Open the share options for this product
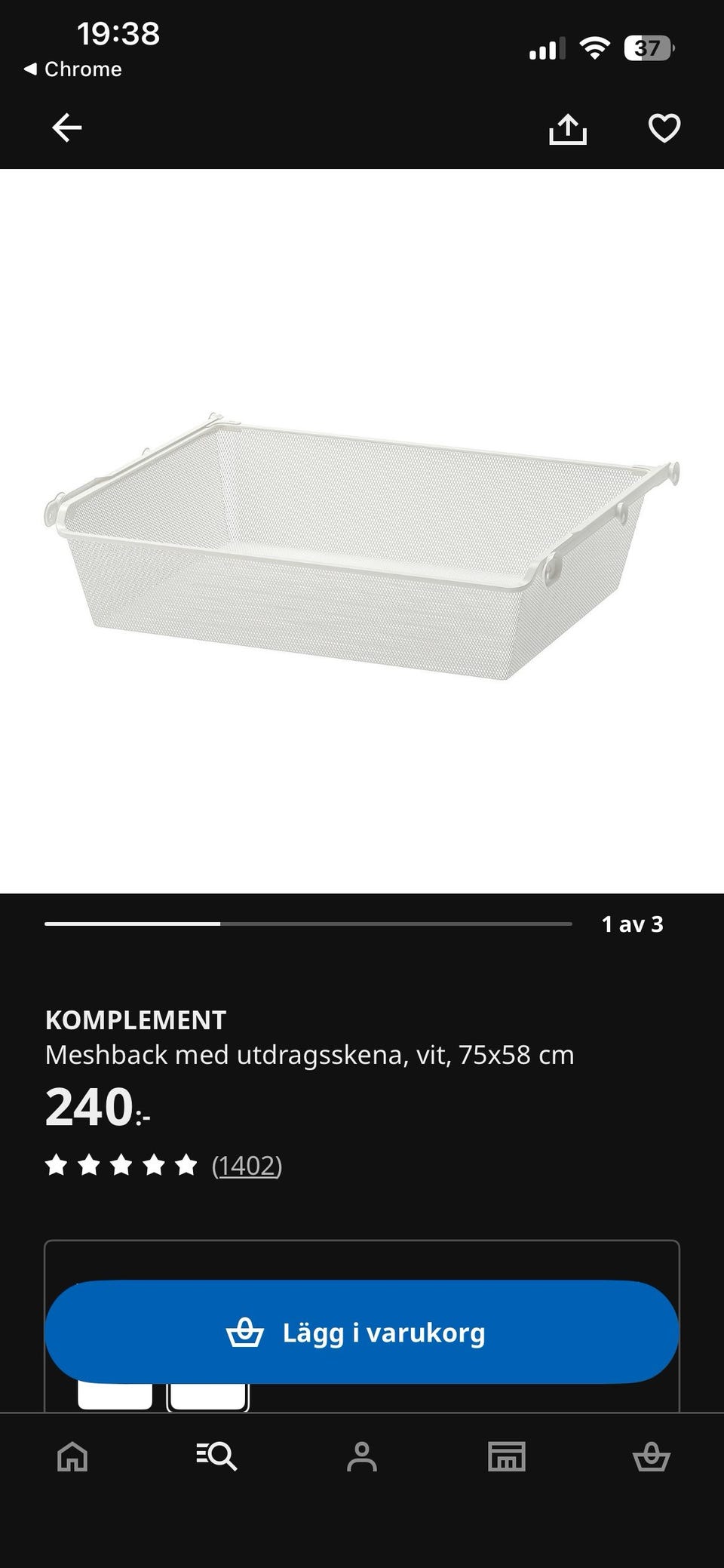This screenshot has height=1568, width=724. click(x=568, y=129)
